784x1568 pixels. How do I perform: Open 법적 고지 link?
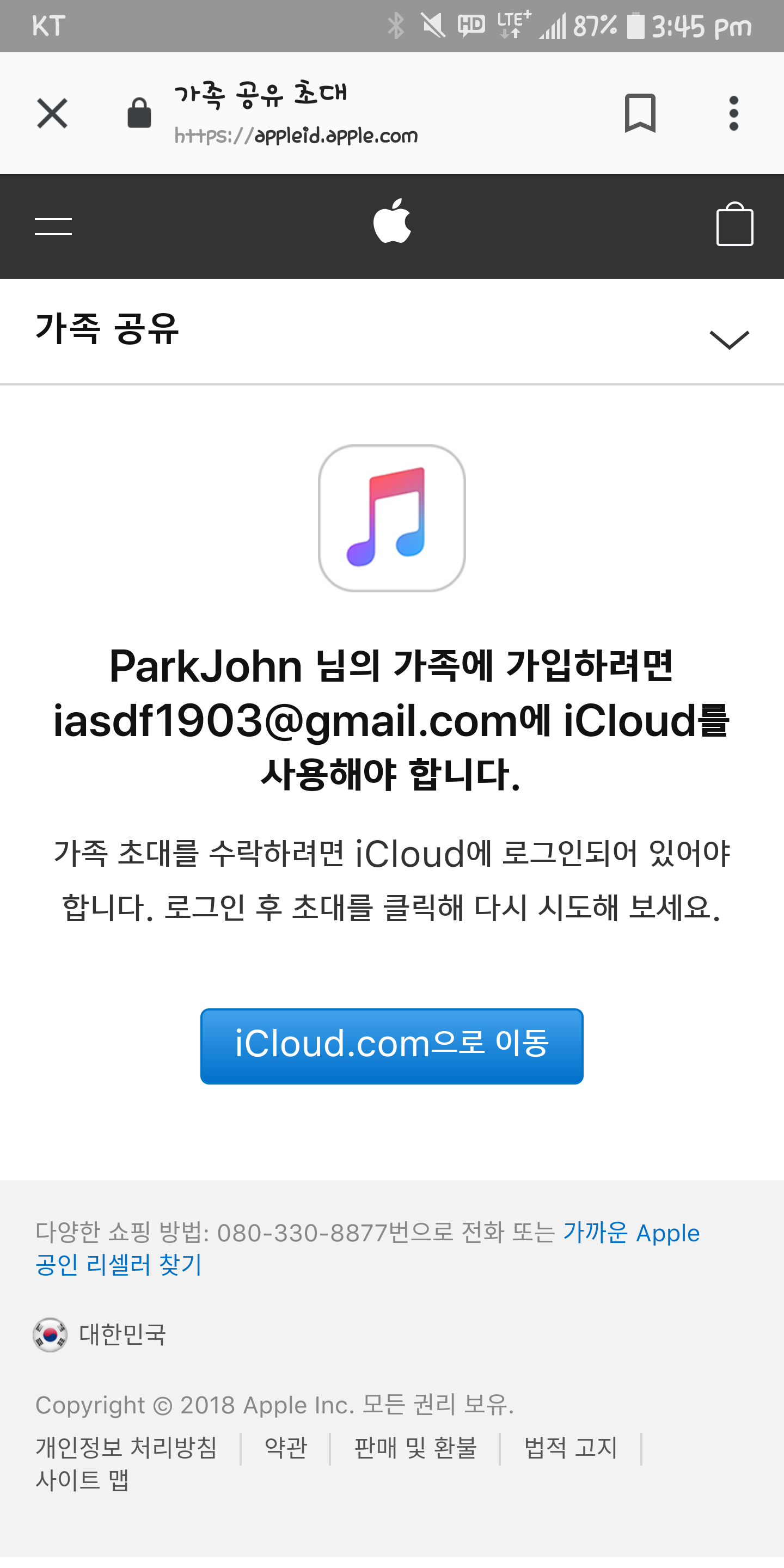coord(571,1448)
